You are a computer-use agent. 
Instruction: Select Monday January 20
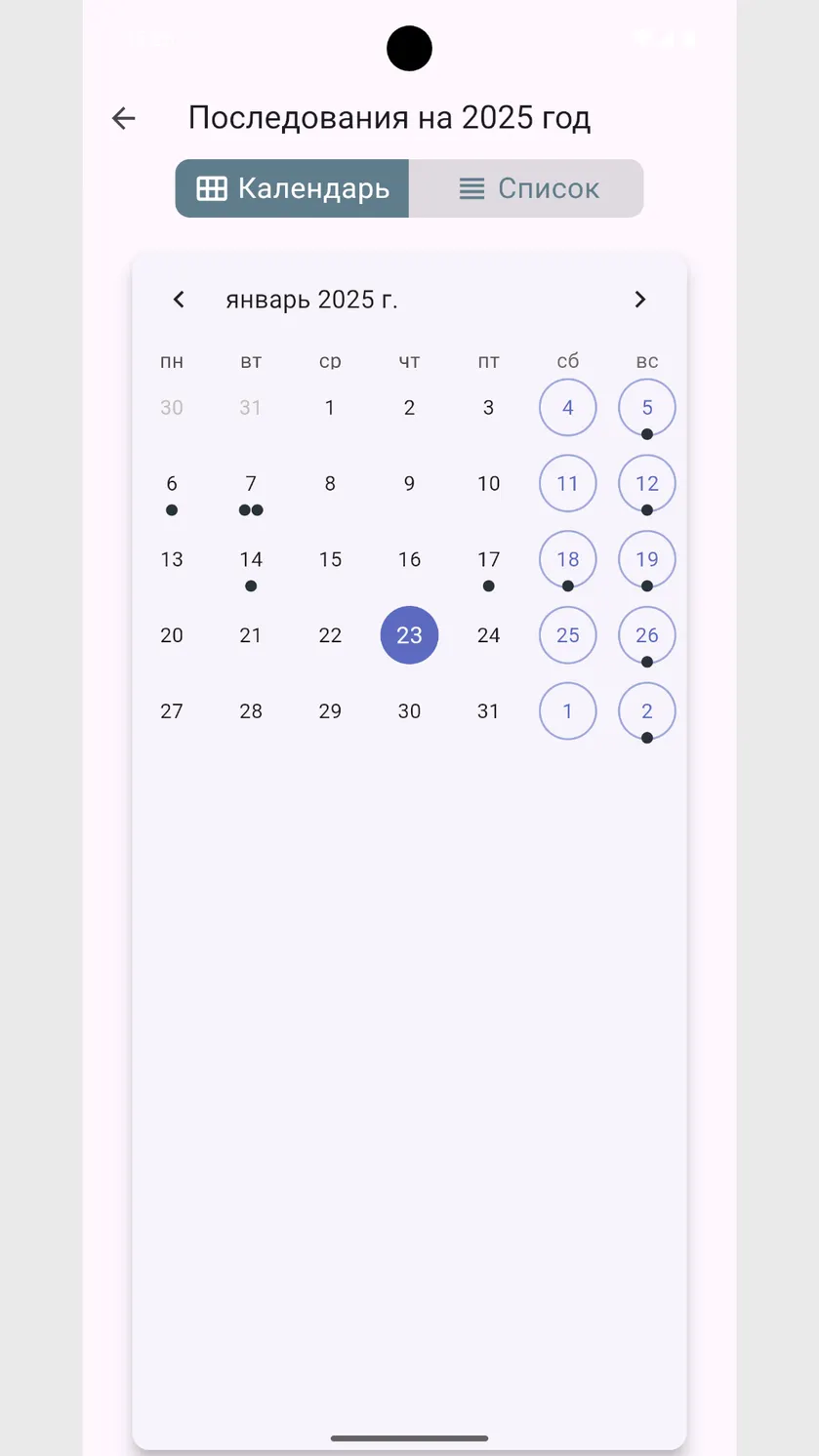tap(172, 635)
